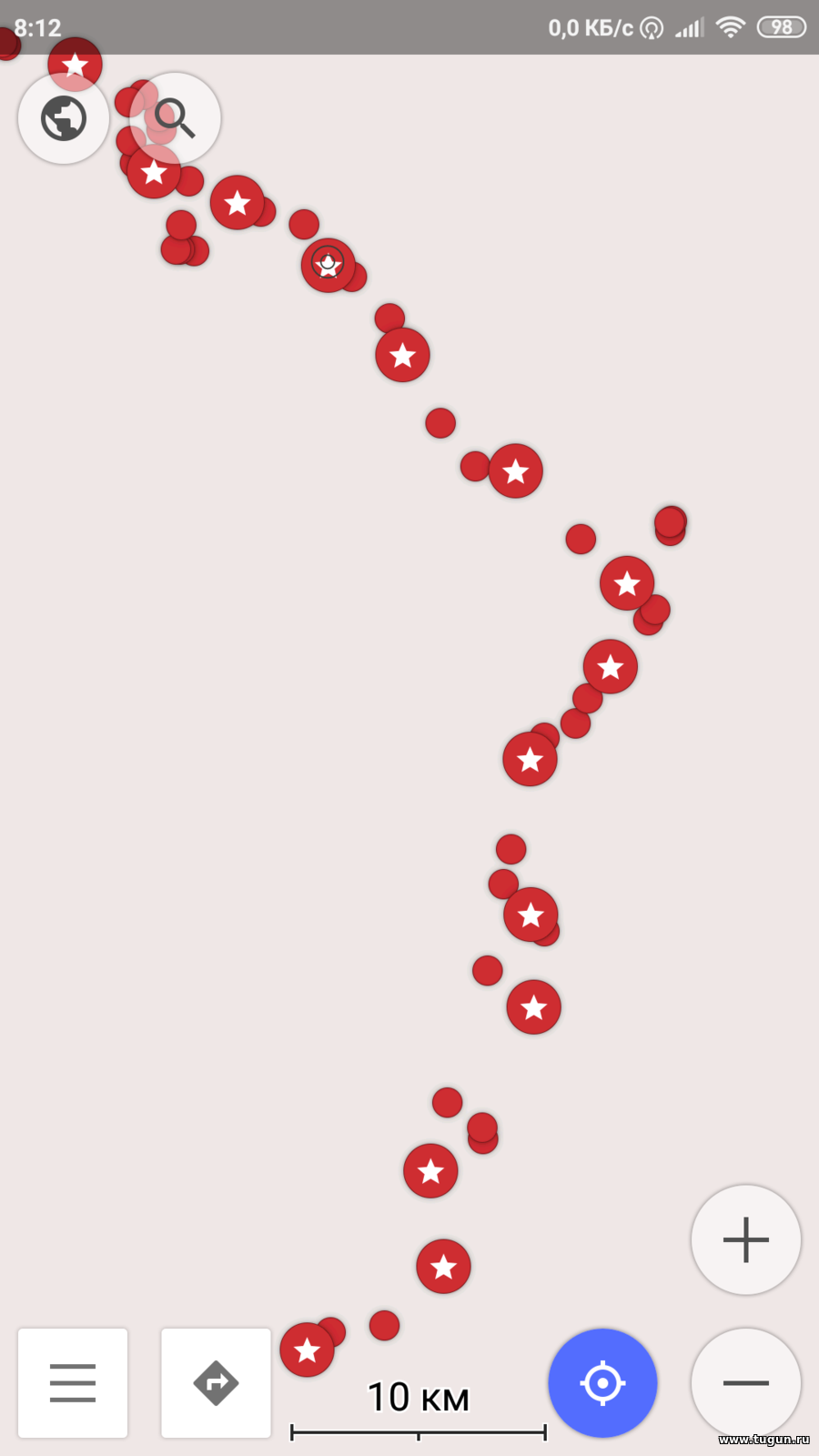
Task: Open the globe map layers button
Action: click(64, 118)
